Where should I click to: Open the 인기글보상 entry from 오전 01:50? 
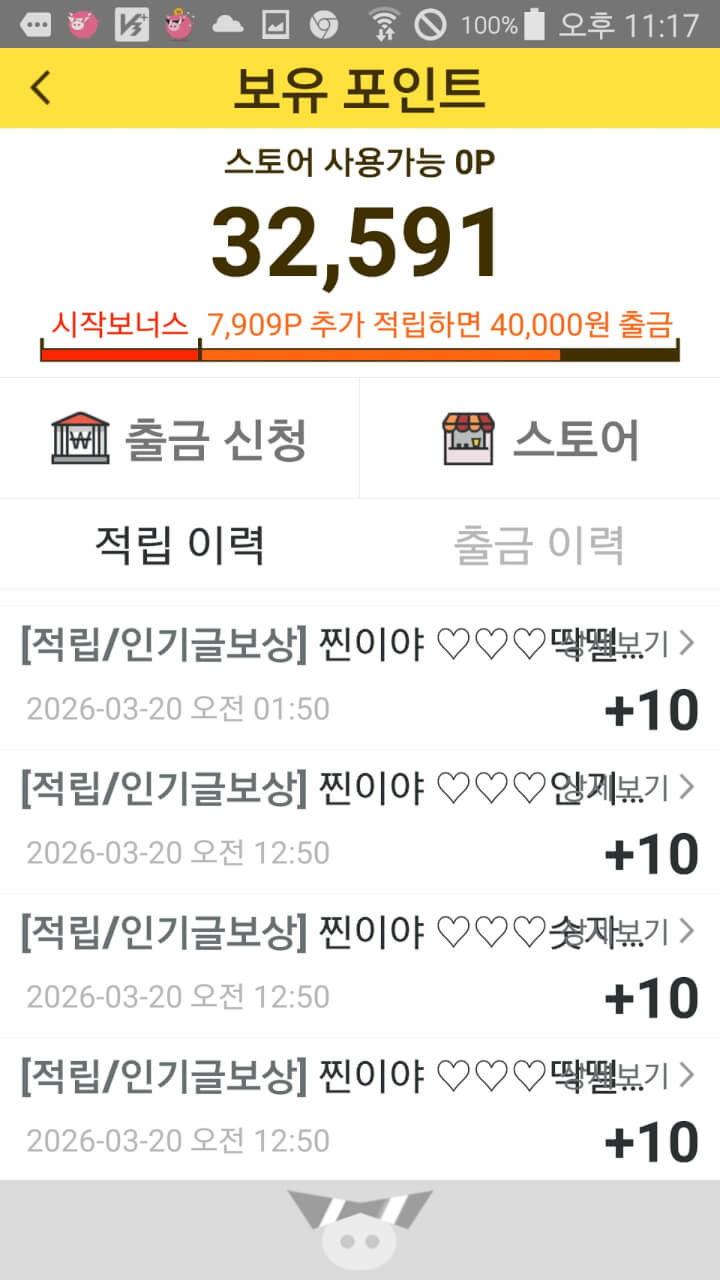pyautogui.click(x=360, y=677)
